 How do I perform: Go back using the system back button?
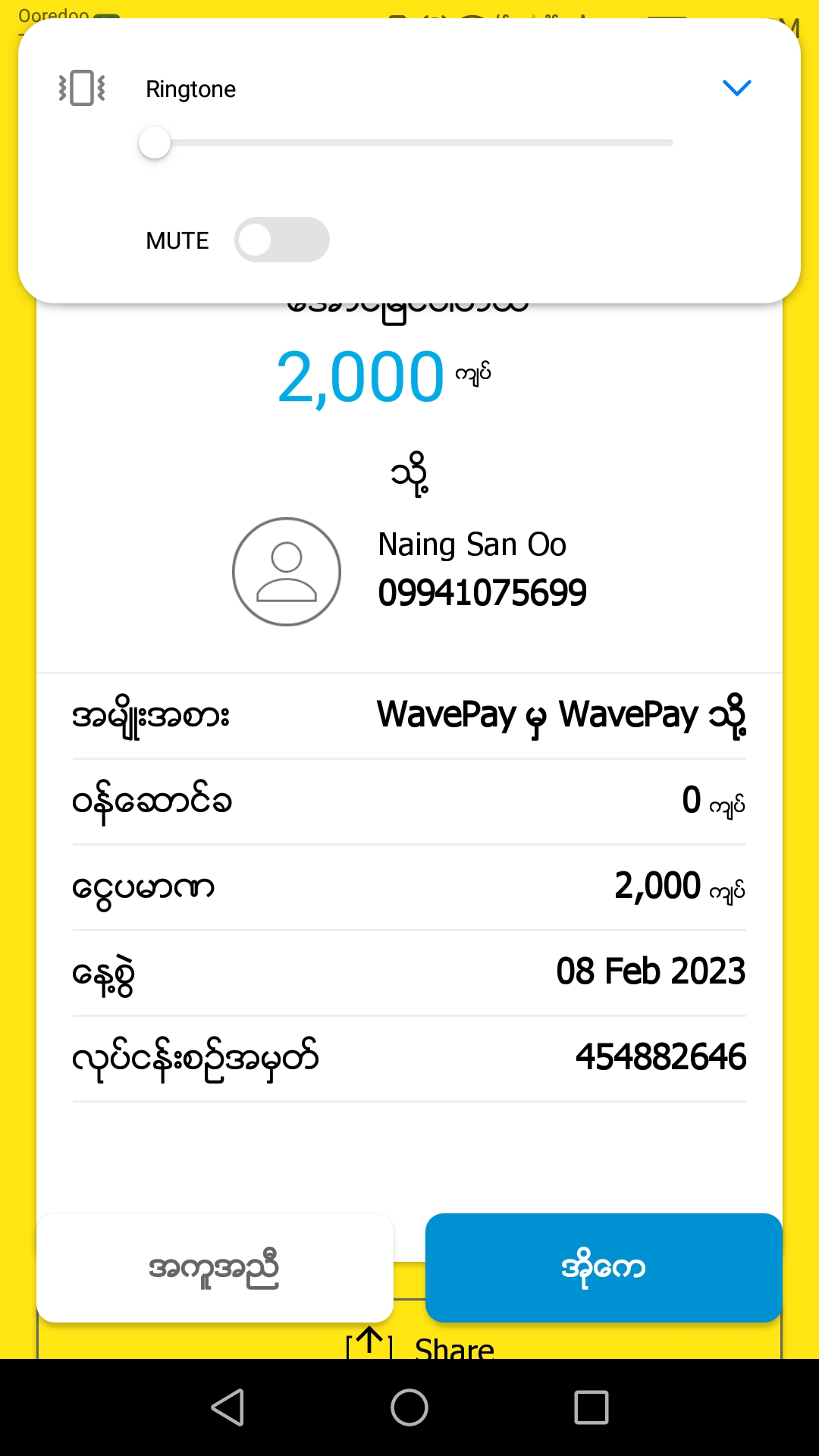pyautogui.click(x=227, y=1407)
